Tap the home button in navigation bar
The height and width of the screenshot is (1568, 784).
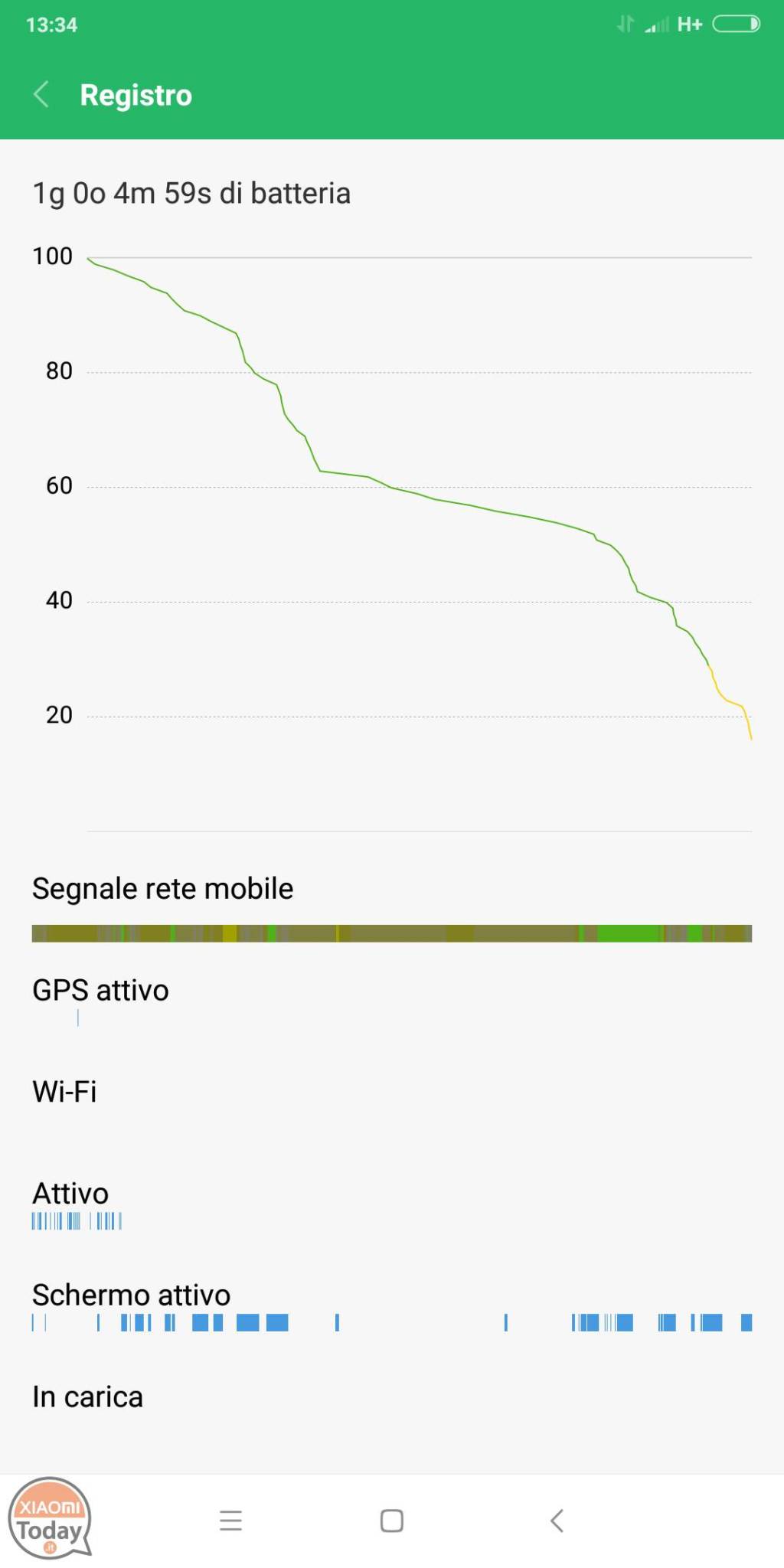392,1521
